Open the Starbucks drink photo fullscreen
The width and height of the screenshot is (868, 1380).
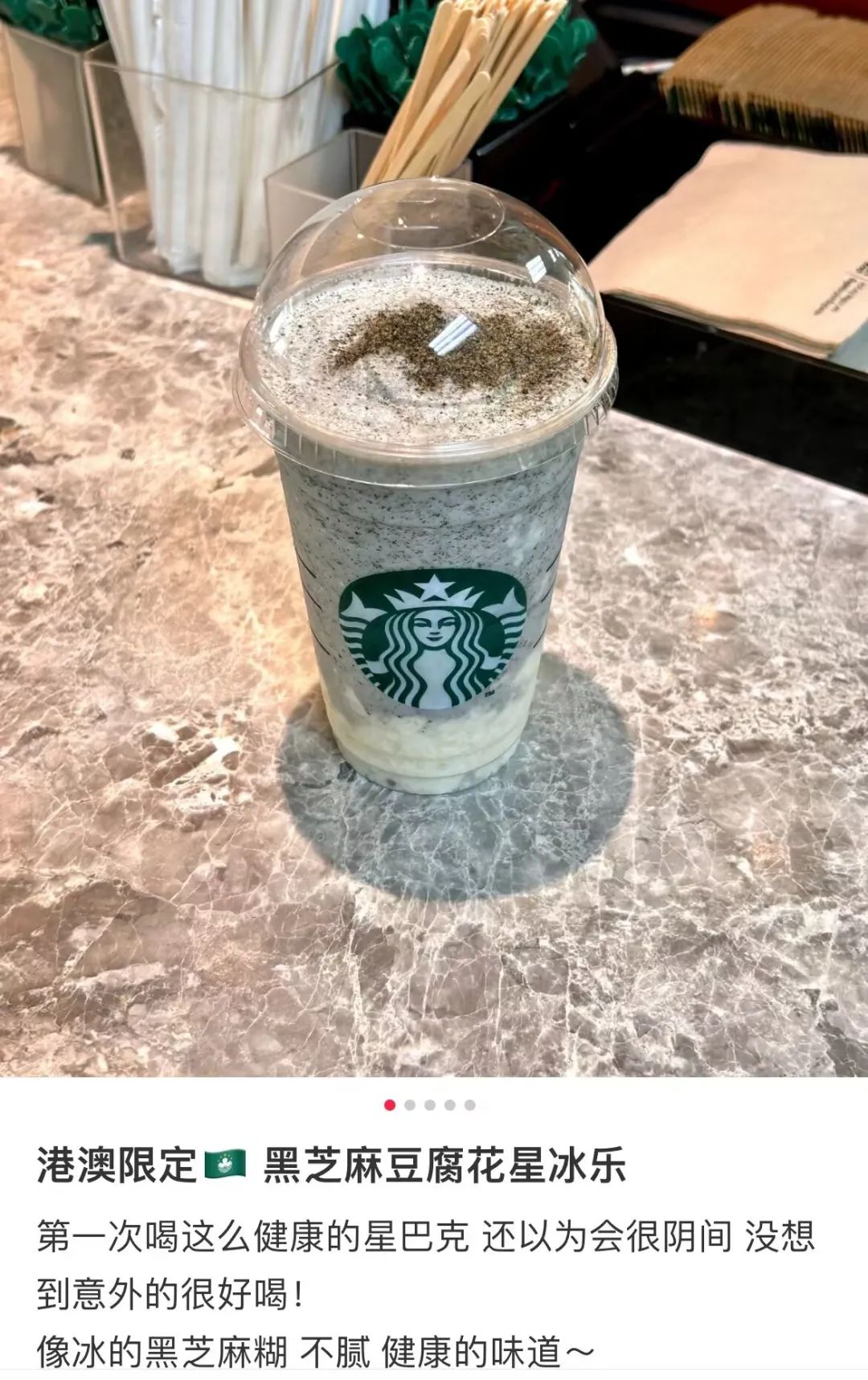[x=434, y=538]
